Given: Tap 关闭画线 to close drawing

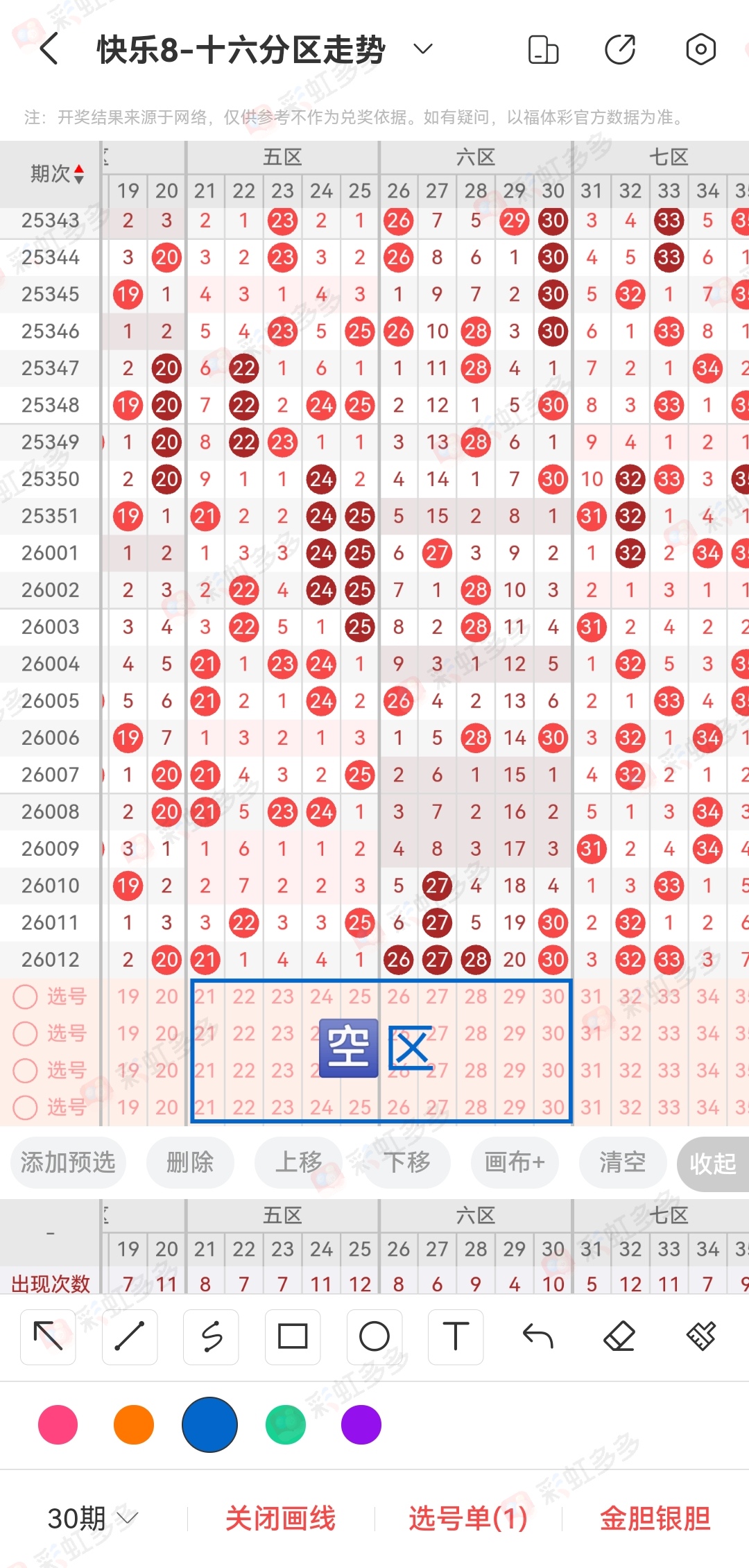Looking at the screenshot, I should (x=280, y=1519).
